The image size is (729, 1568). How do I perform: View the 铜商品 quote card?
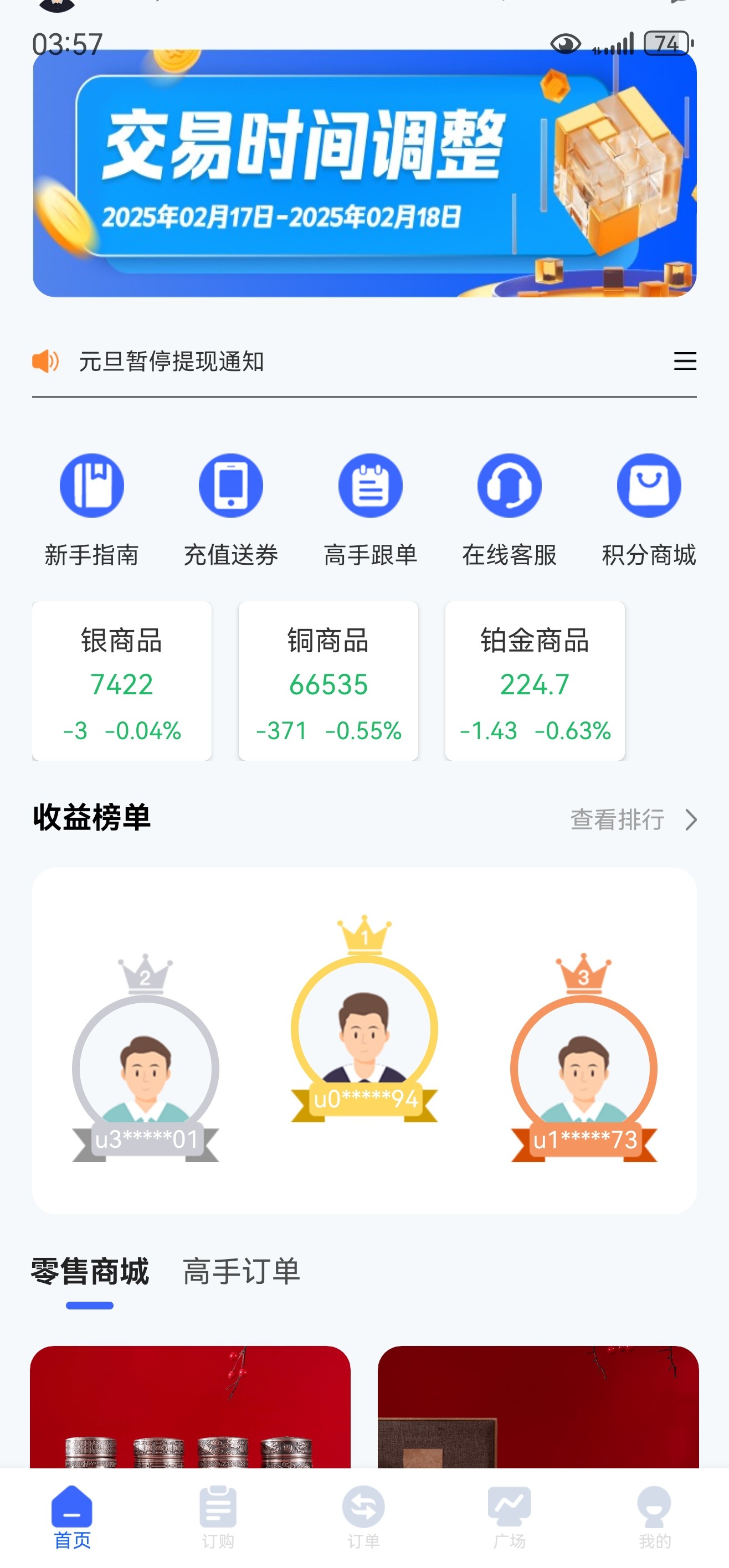(x=328, y=680)
